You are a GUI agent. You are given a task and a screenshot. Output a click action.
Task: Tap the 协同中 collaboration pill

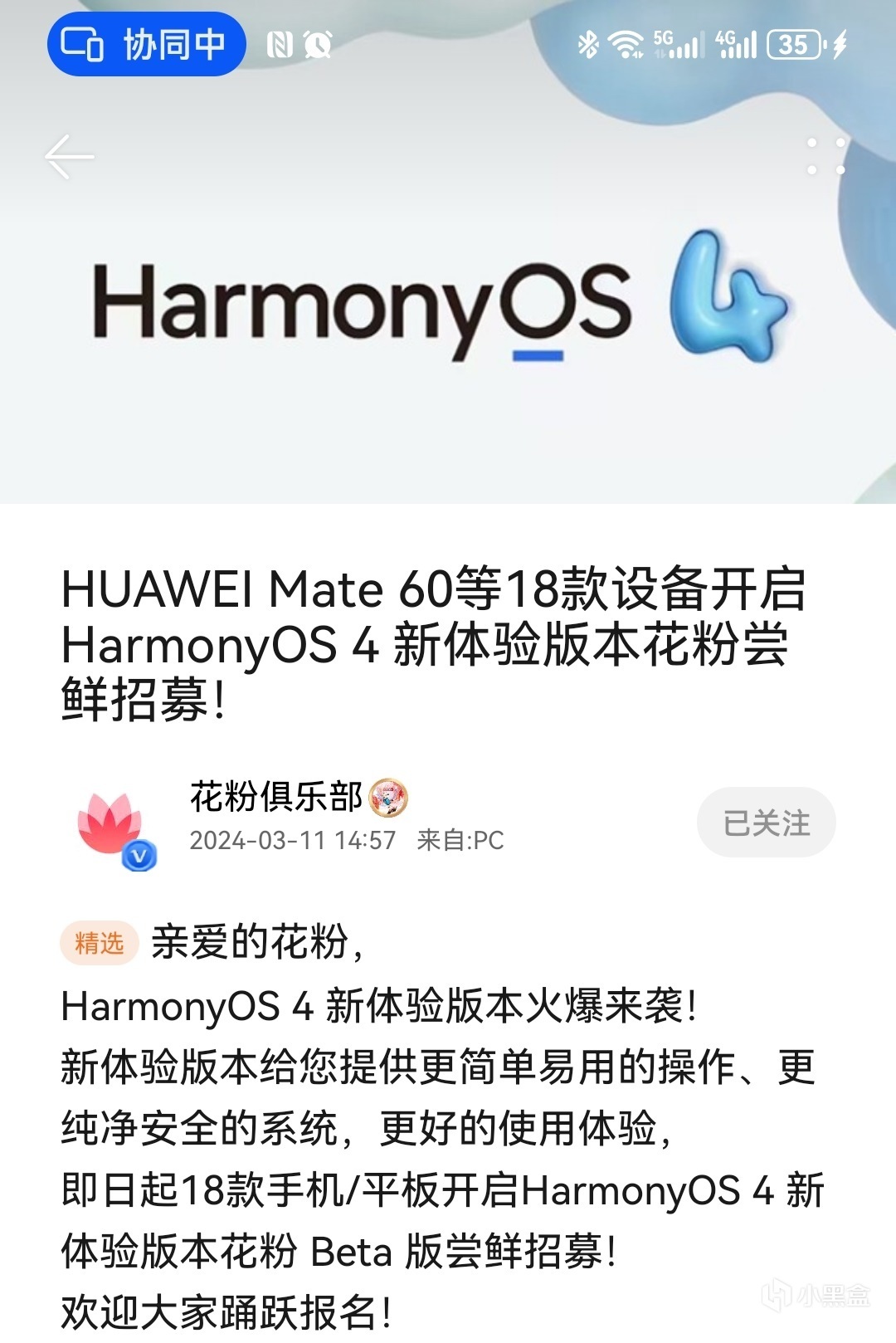(147, 44)
